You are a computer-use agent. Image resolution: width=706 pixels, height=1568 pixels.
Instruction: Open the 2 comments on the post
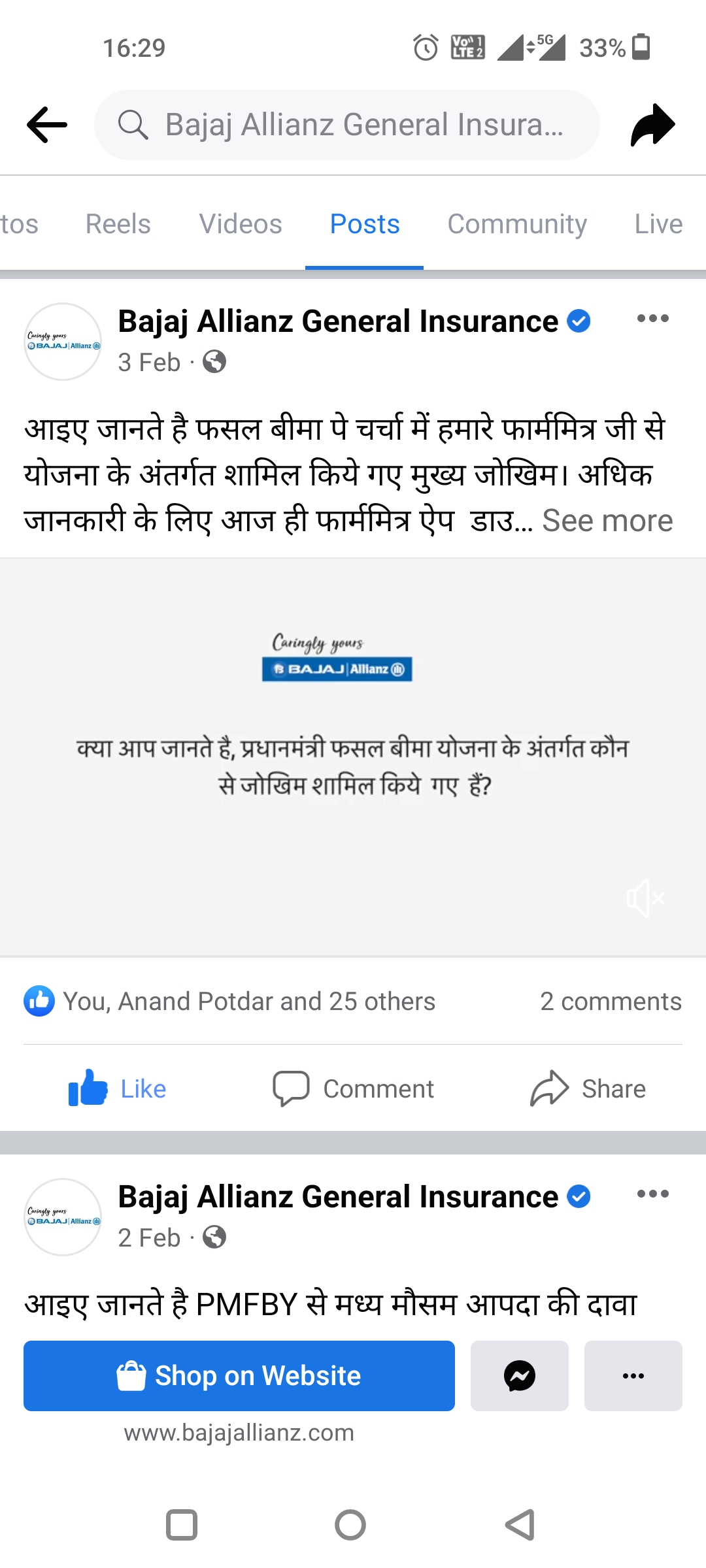coord(611,1001)
